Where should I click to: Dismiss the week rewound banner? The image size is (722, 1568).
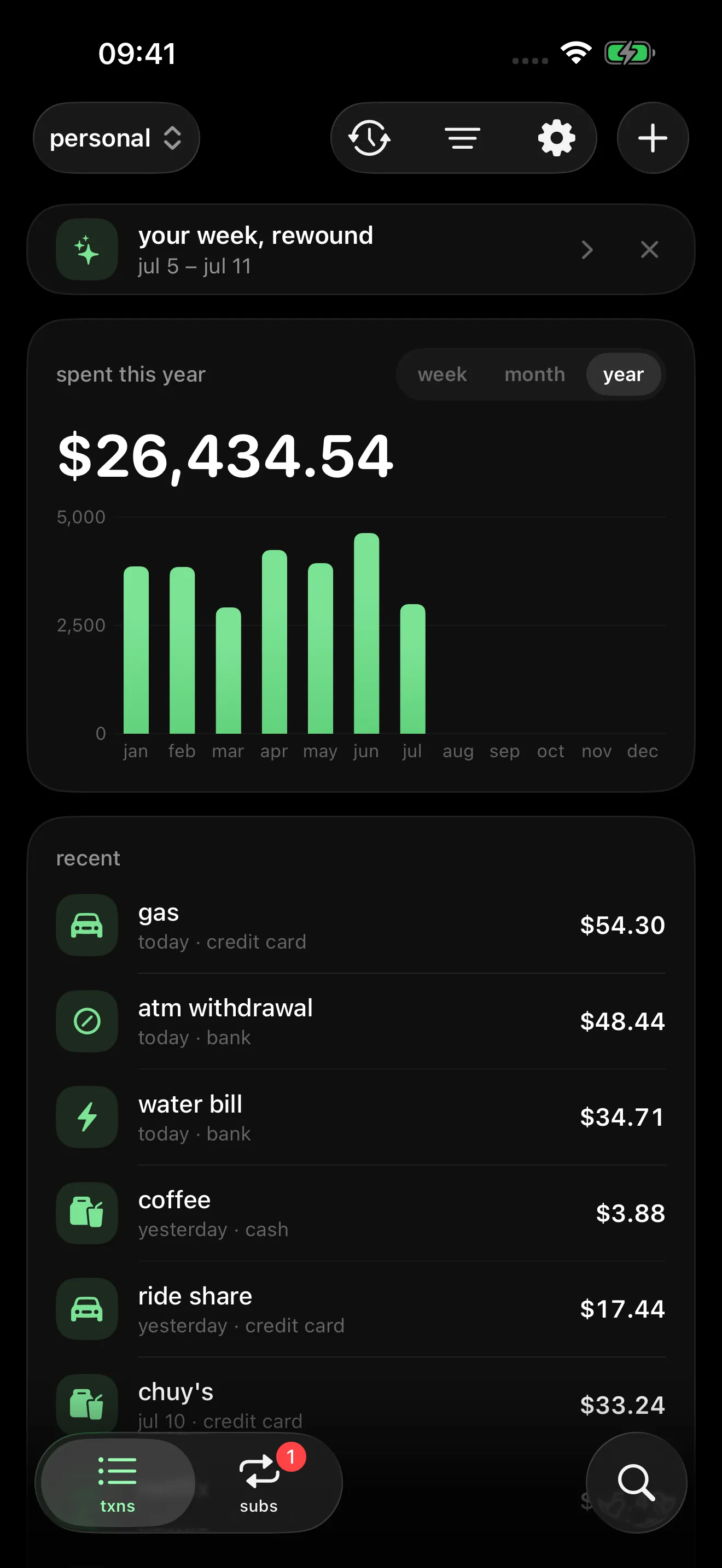pyautogui.click(x=650, y=249)
